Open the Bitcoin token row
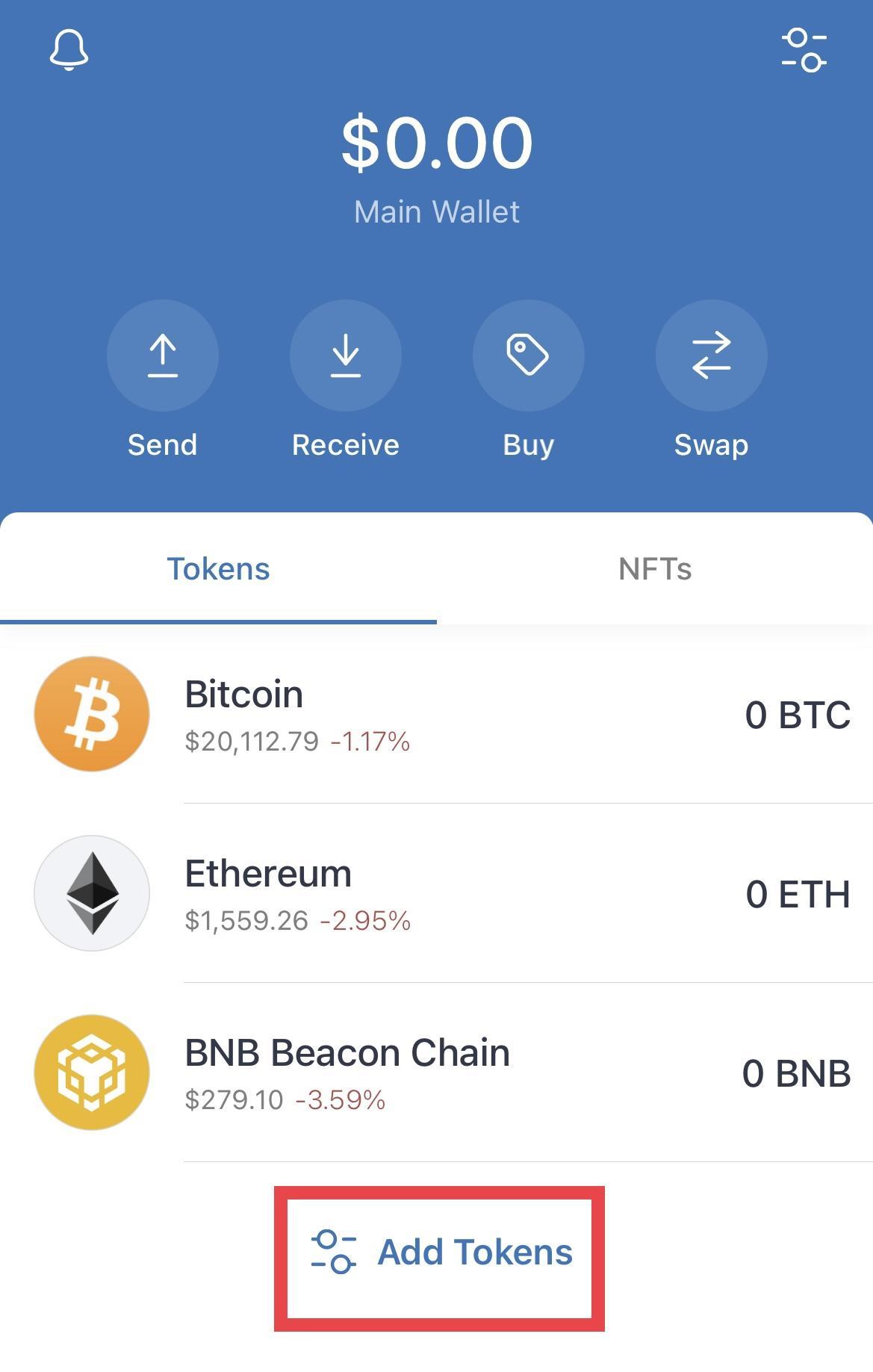This screenshot has width=873, height=1372. pyautogui.click(x=436, y=714)
